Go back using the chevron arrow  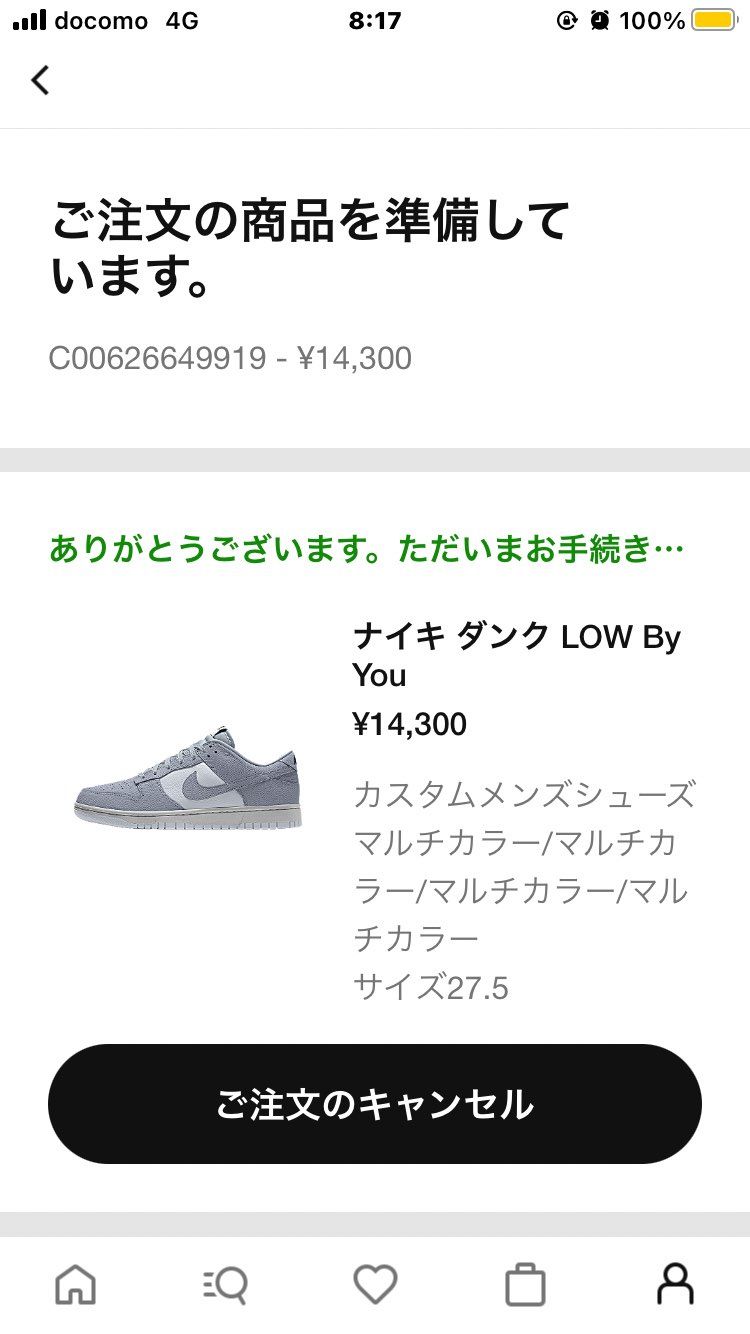pyautogui.click(x=40, y=80)
